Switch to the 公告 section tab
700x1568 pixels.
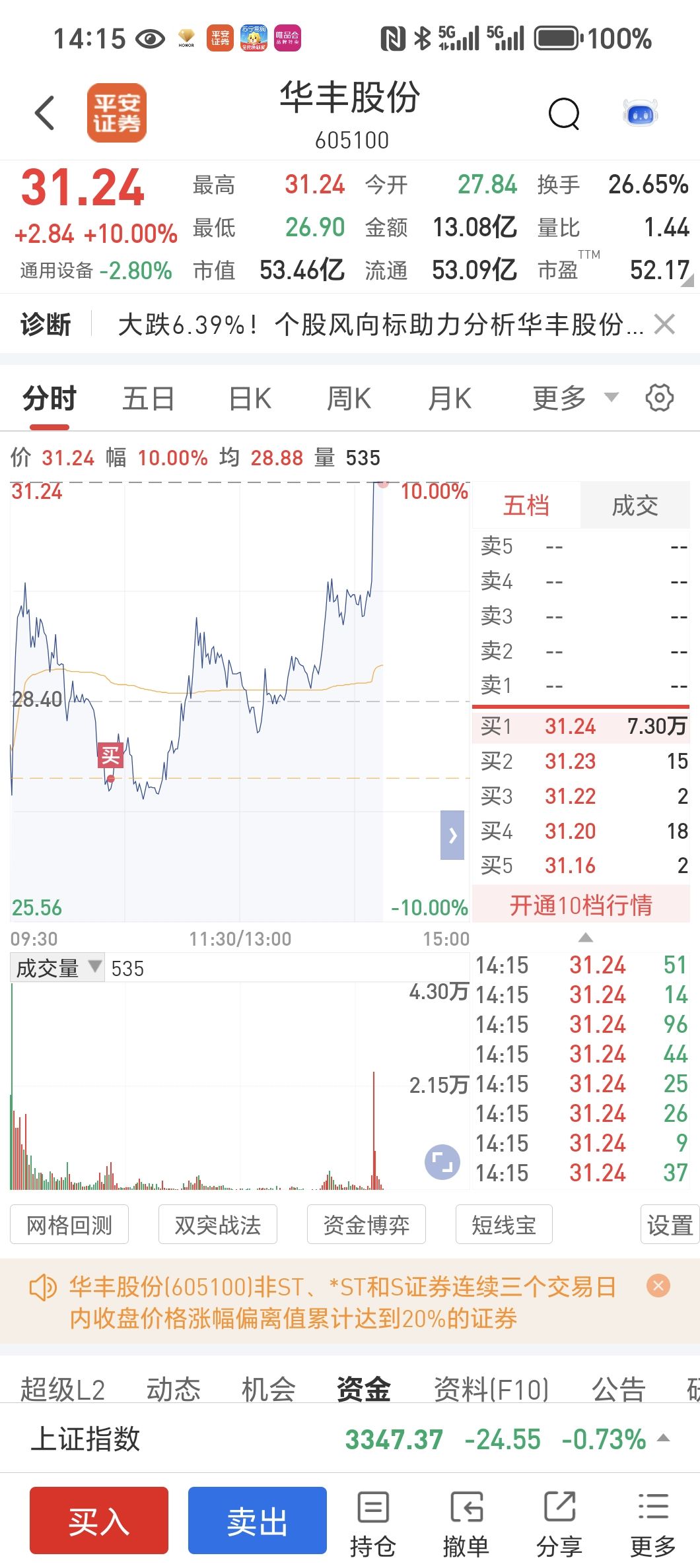point(618,1389)
